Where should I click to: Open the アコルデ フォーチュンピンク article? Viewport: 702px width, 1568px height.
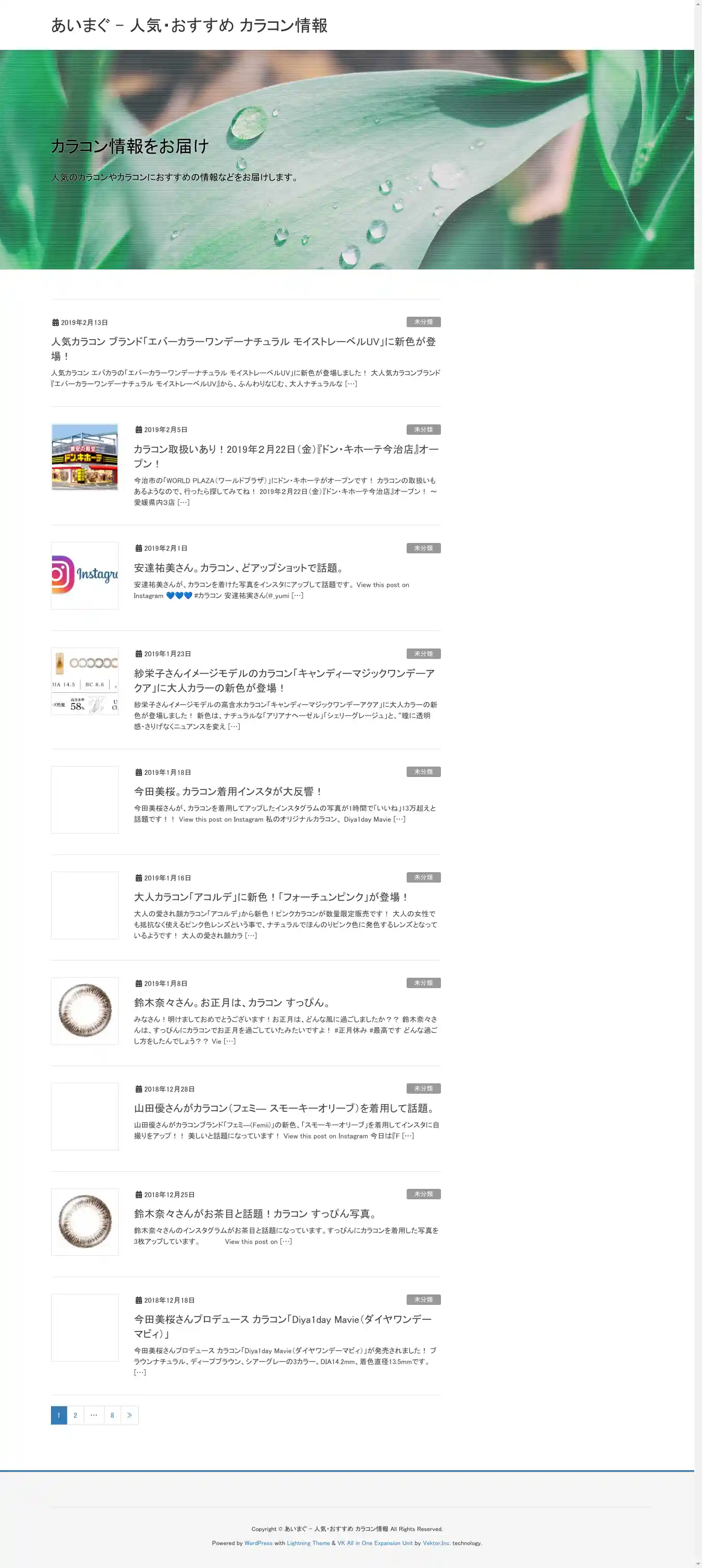(x=271, y=897)
